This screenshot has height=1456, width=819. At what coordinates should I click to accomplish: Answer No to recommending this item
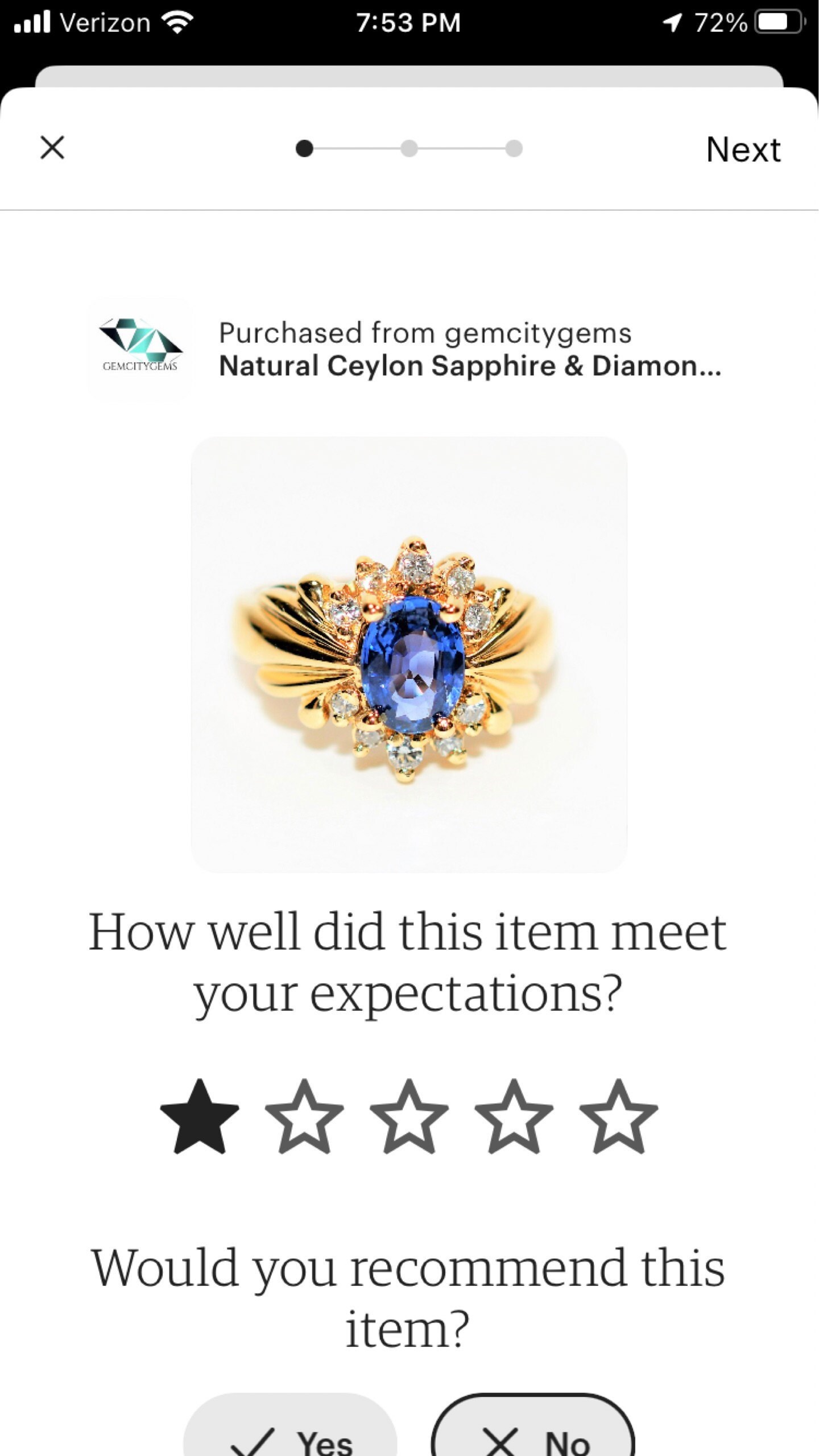tap(533, 1426)
